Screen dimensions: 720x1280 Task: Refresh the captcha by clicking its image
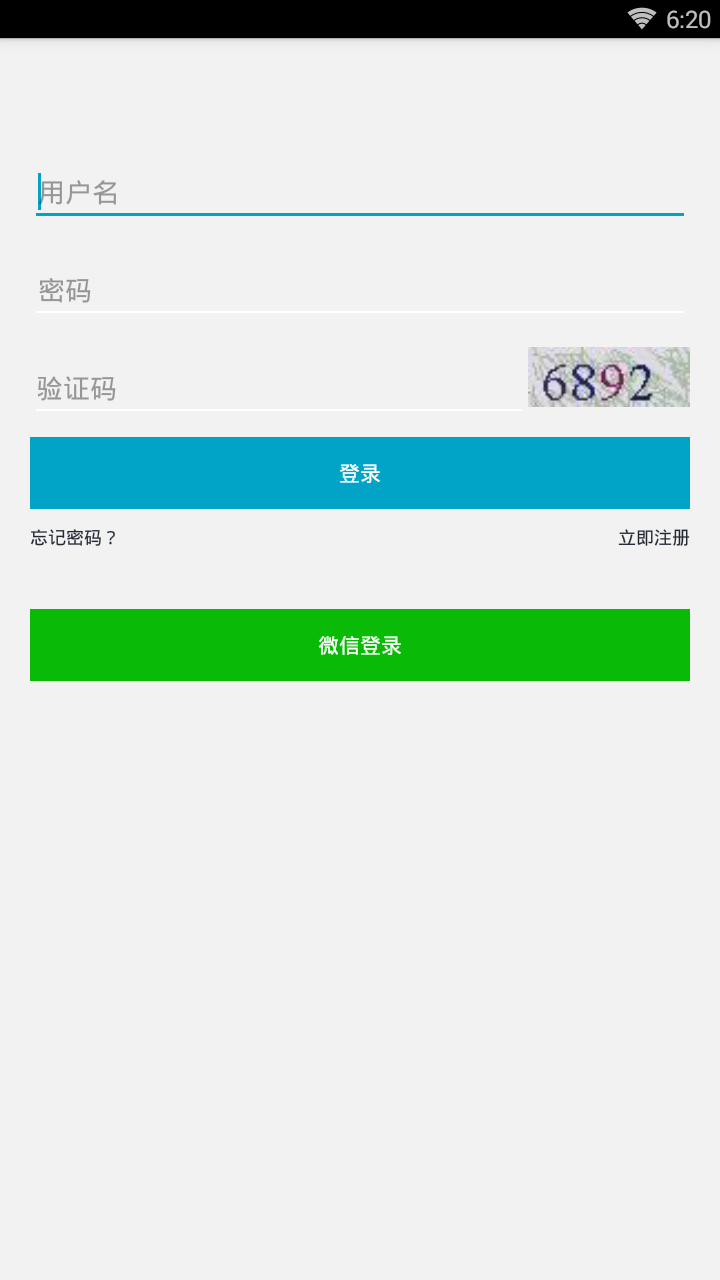tap(607, 377)
